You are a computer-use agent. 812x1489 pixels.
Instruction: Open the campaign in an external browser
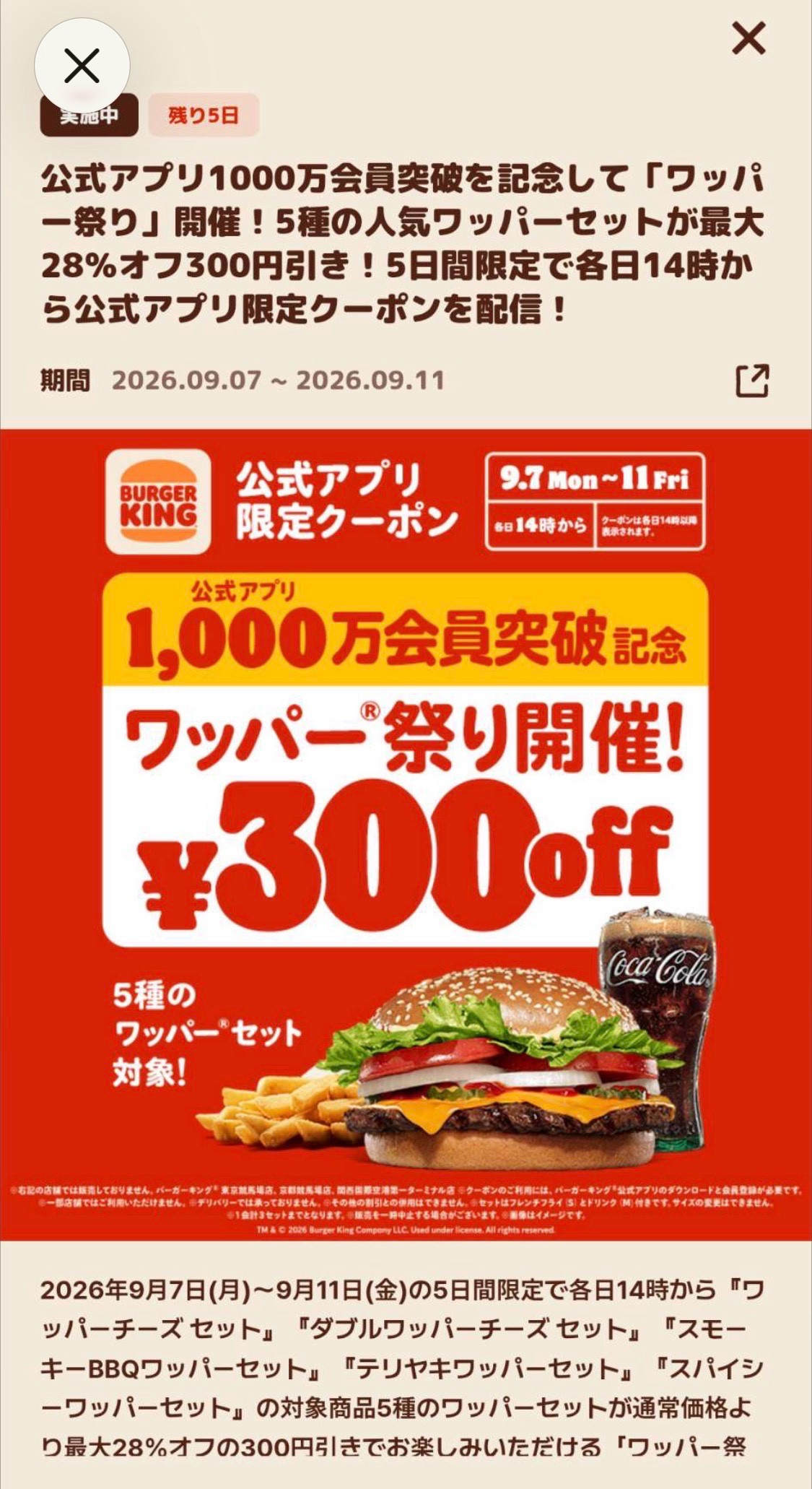tap(752, 381)
